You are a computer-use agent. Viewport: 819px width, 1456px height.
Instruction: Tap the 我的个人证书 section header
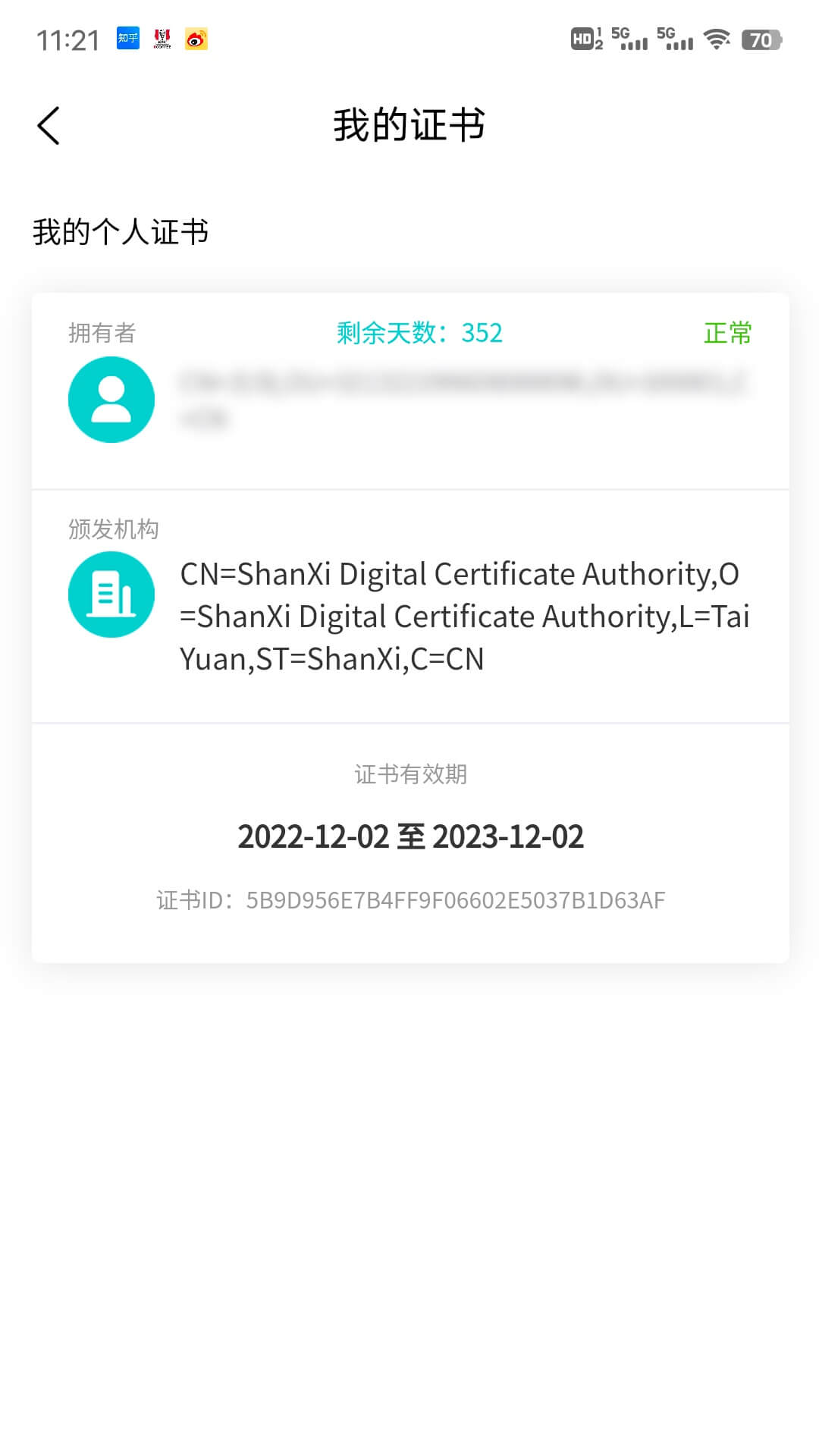click(x=121, y=231)
